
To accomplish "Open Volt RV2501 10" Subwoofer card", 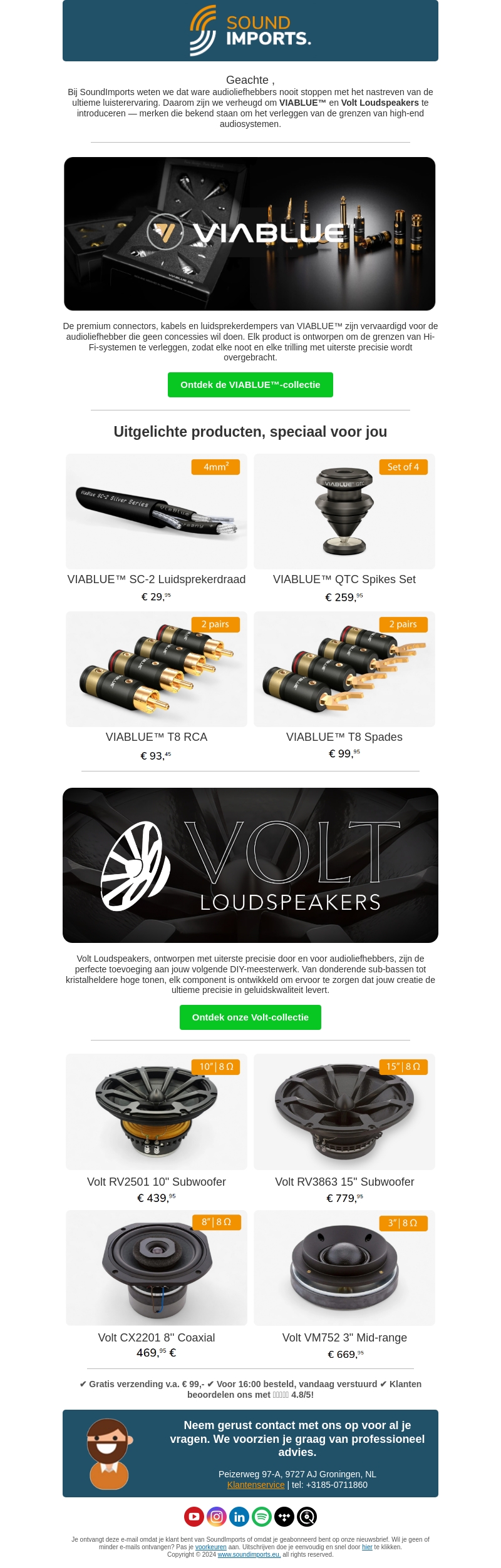I will click(157, 1111).
